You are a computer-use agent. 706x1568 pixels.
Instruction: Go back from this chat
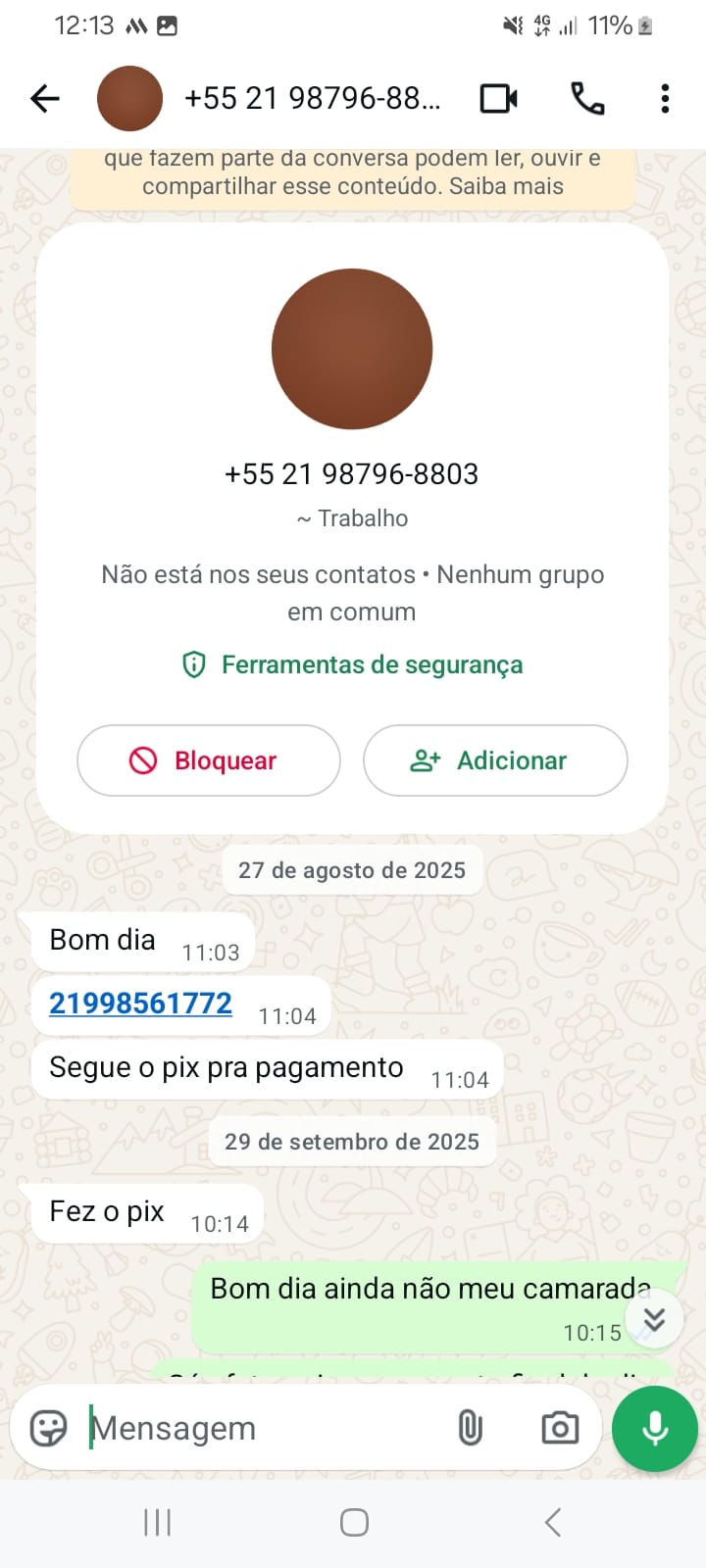coord(45,98)
